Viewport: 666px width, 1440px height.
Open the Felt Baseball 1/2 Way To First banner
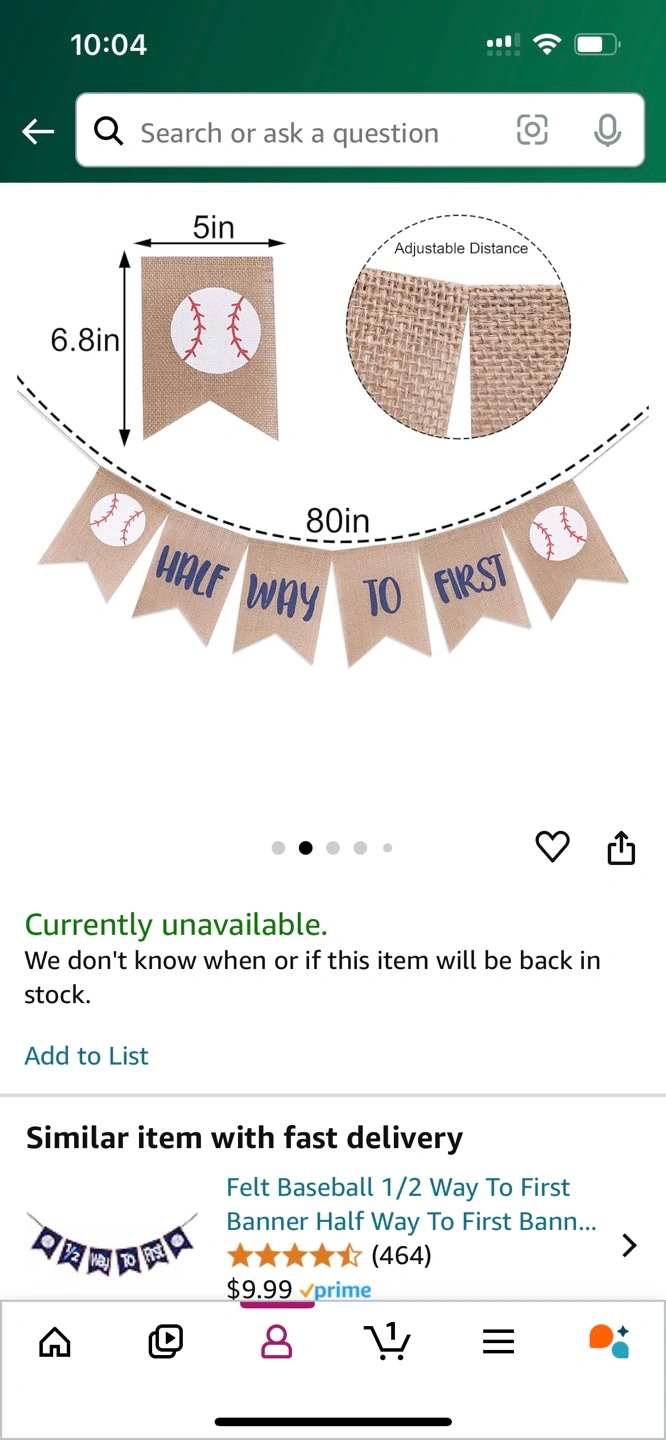pos(412,1204)
